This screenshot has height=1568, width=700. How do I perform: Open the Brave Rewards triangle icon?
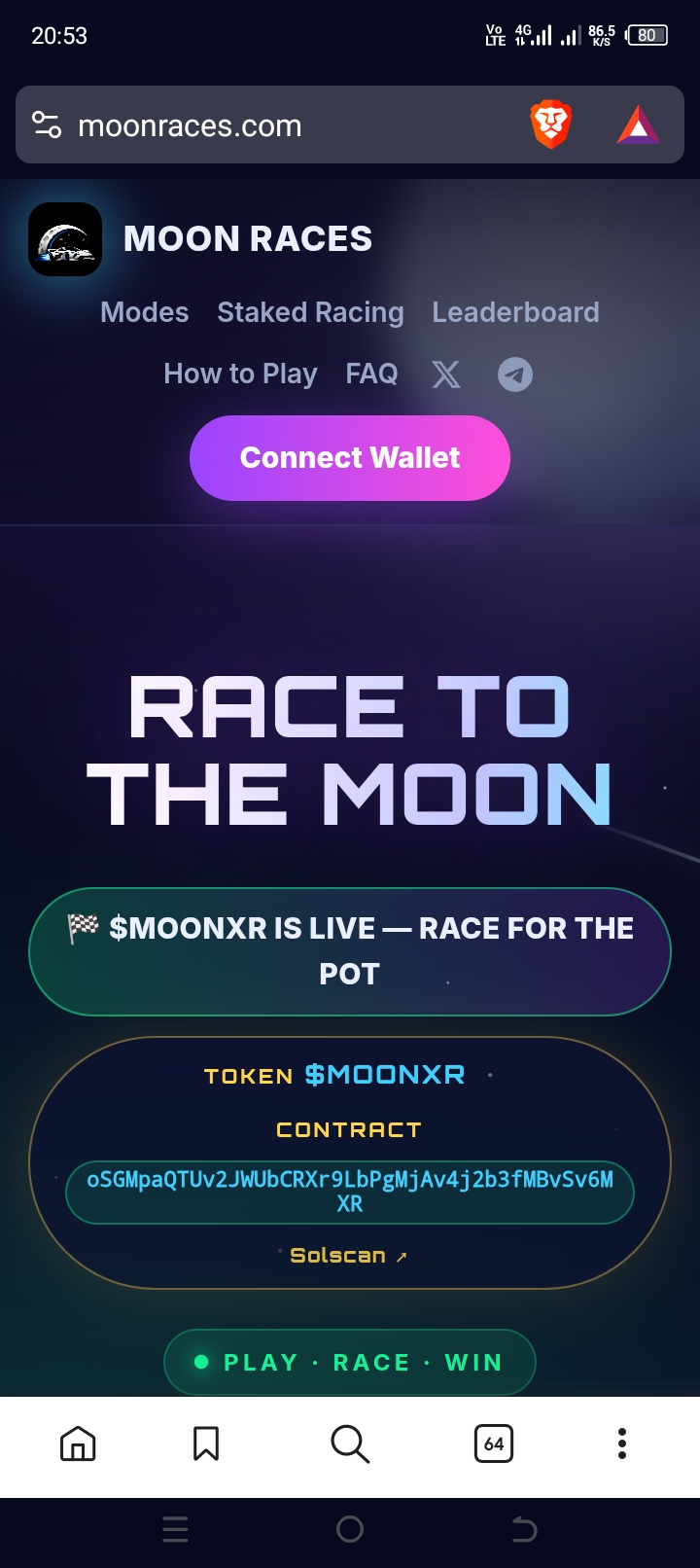coord(639,125)
